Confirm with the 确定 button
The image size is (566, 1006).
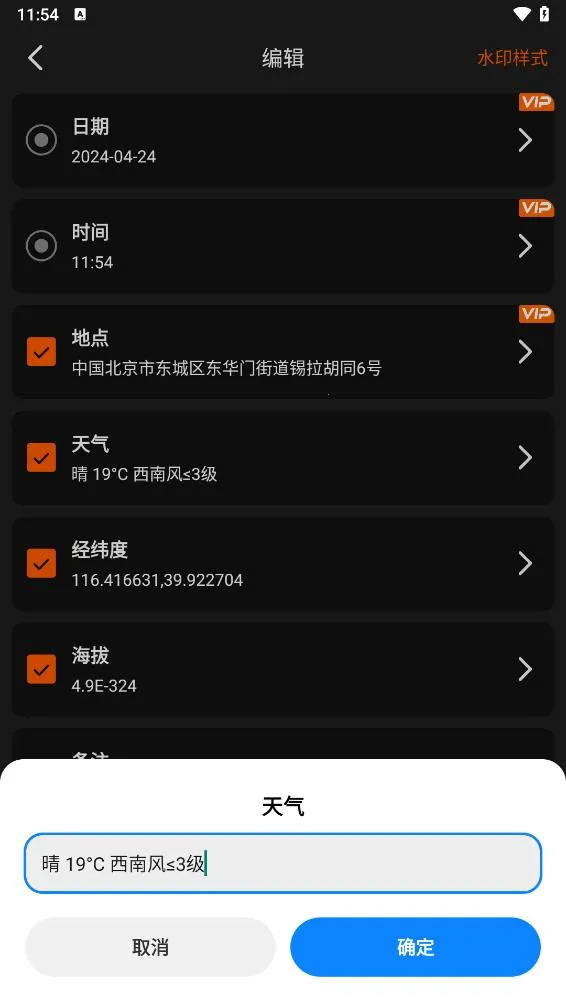click(x=415, y=947)
